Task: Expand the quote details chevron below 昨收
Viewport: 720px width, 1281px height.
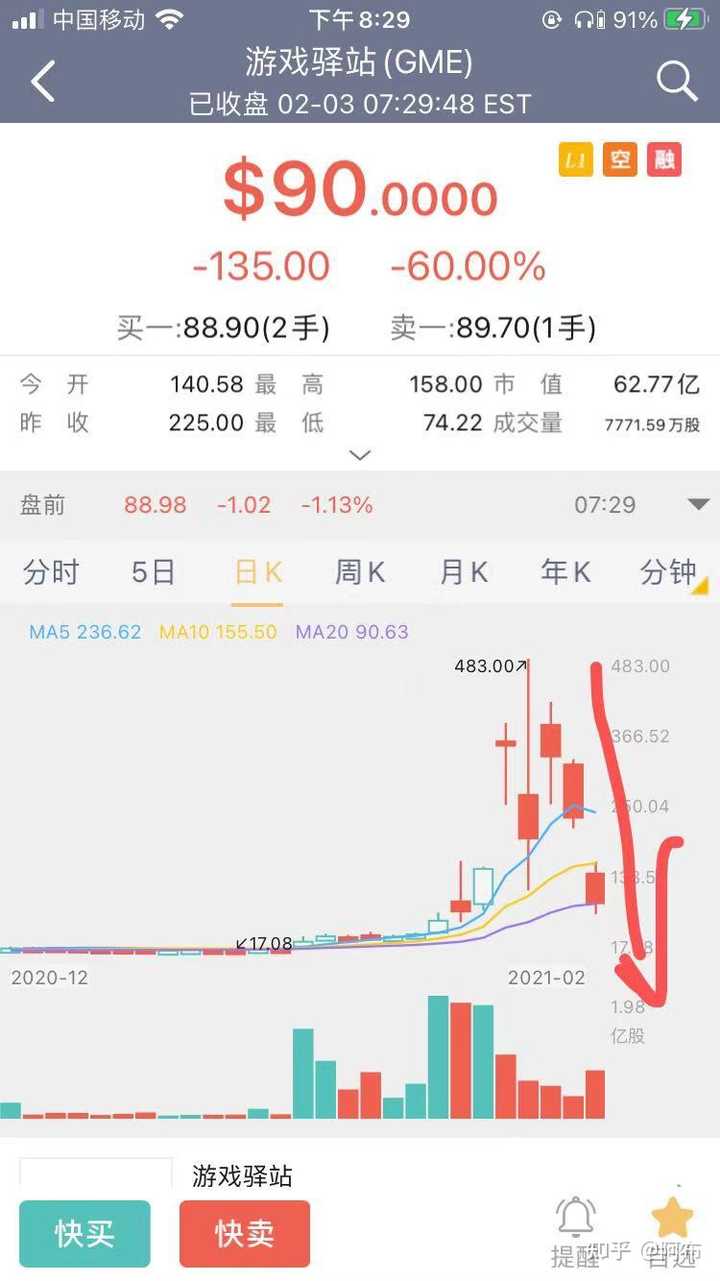Action: coord(360,455)
